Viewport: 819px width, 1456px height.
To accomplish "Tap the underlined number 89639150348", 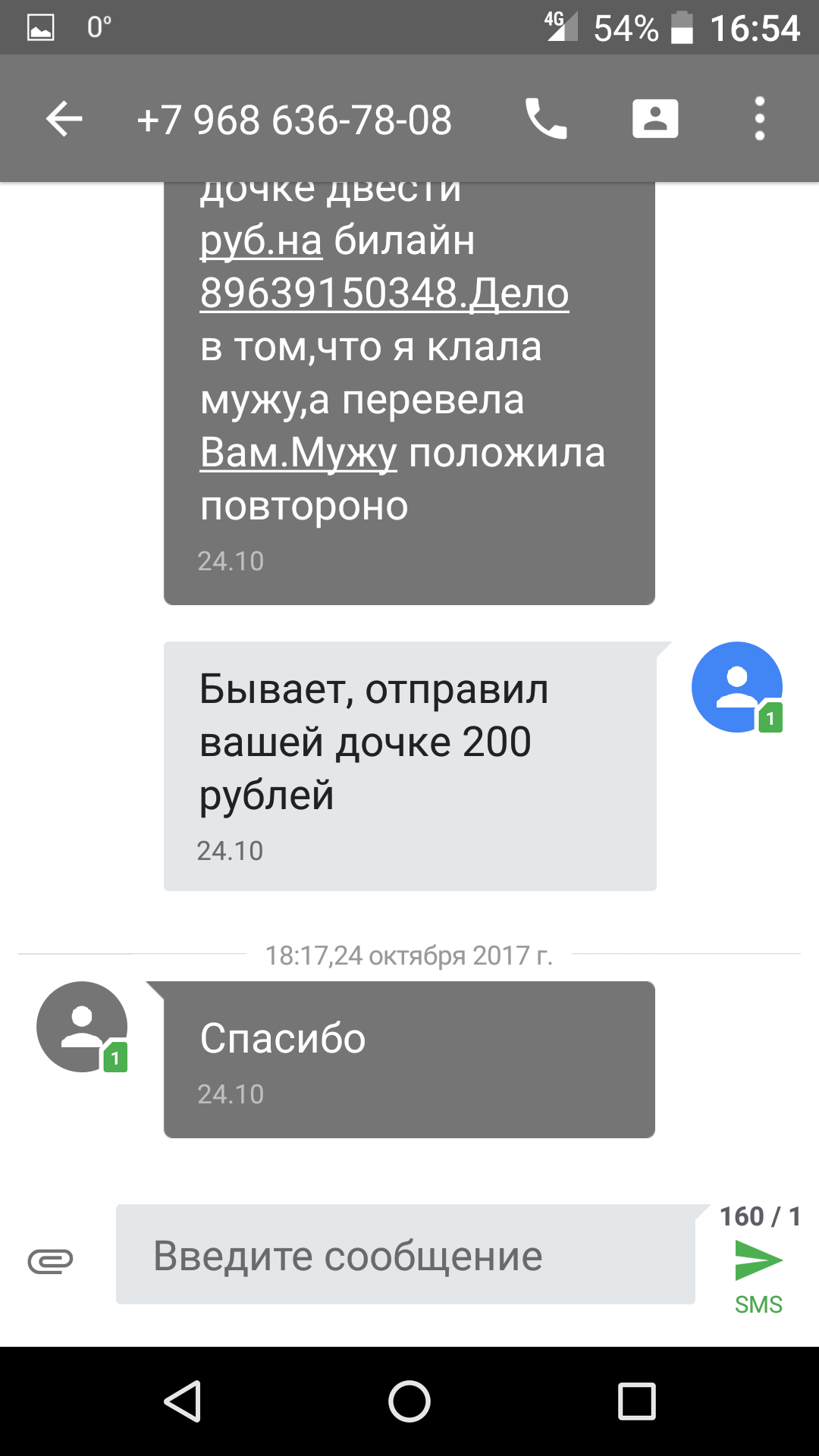I will click(329, 293).
